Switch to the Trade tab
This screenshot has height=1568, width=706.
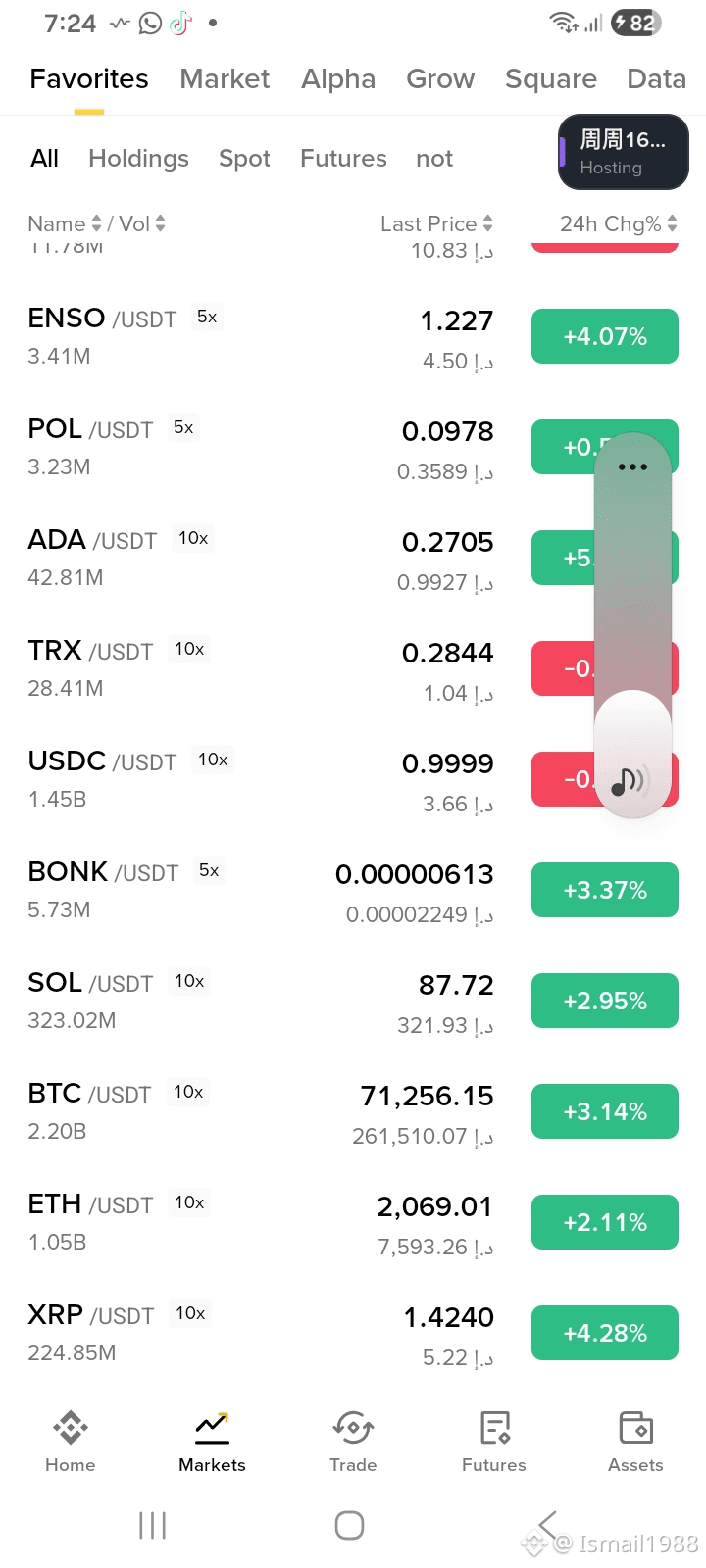click(353, 1442)
